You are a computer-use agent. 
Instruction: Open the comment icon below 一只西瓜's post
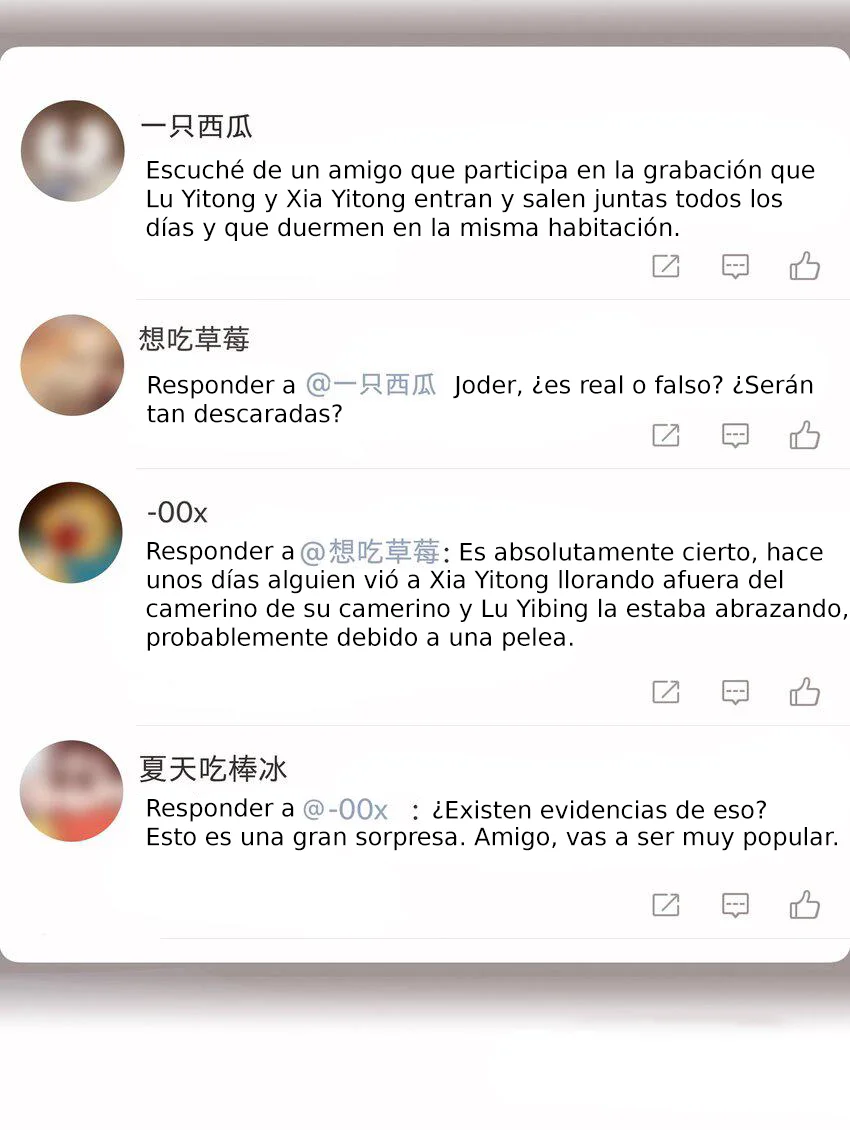point(735,266)
